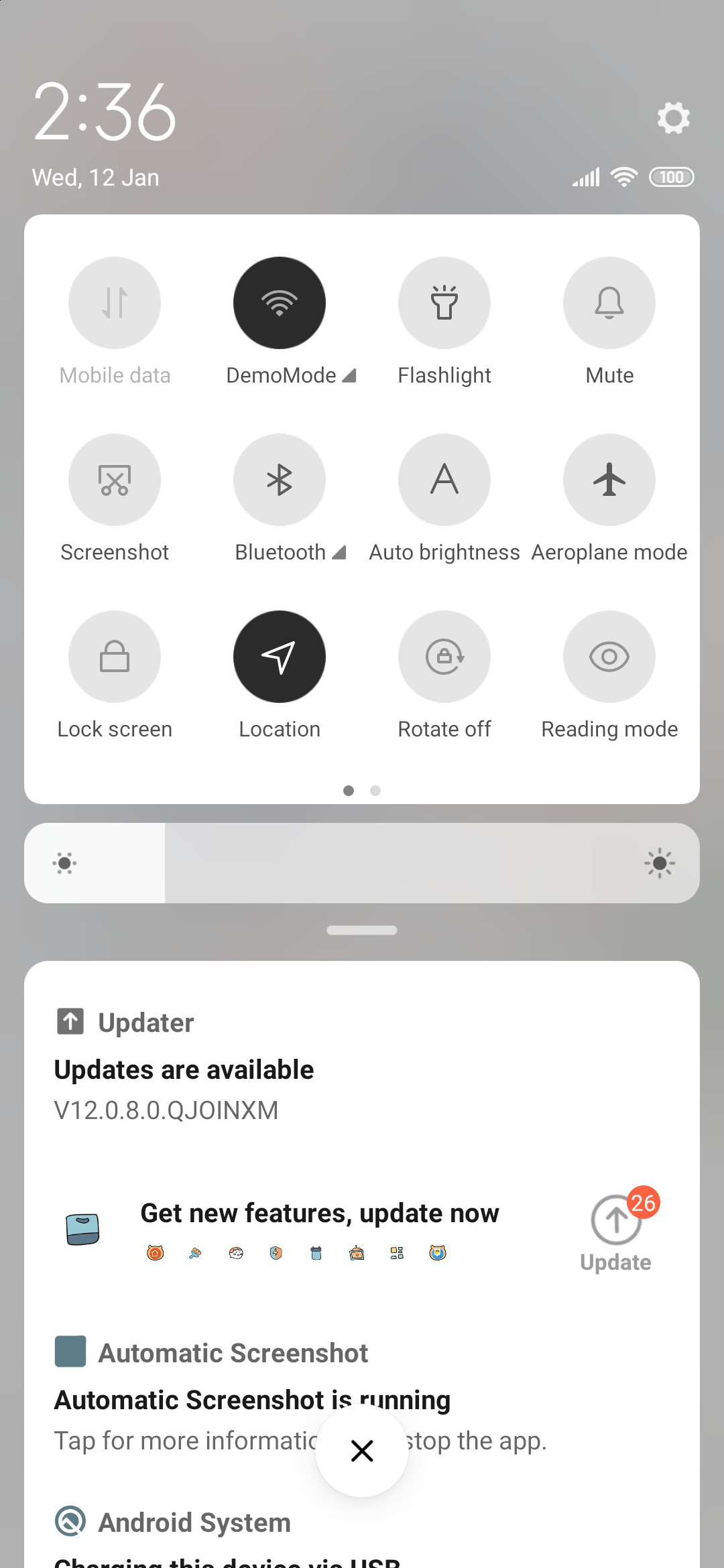
Task: Enable Mobile data
Action: pos(115,303)
